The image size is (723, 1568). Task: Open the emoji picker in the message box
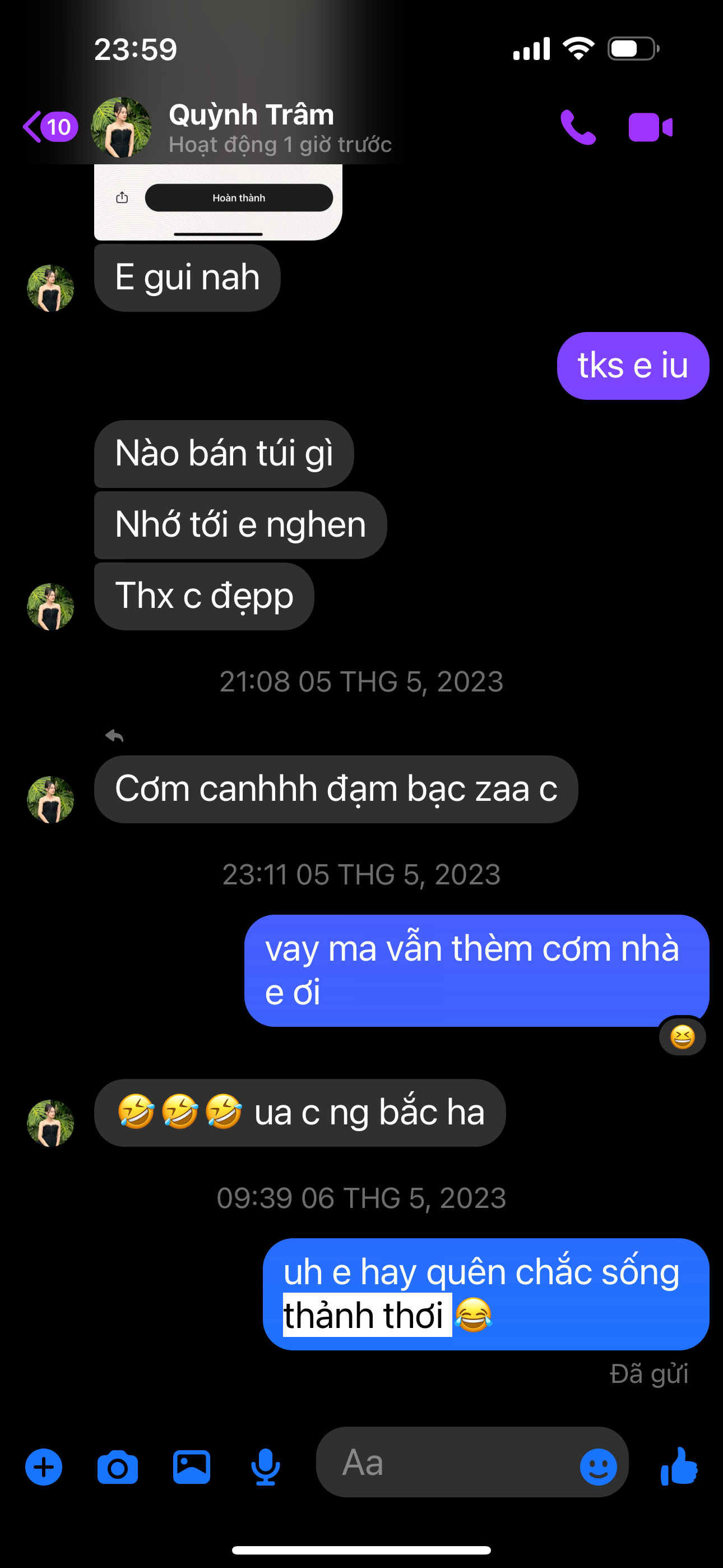click(597, 1466)
